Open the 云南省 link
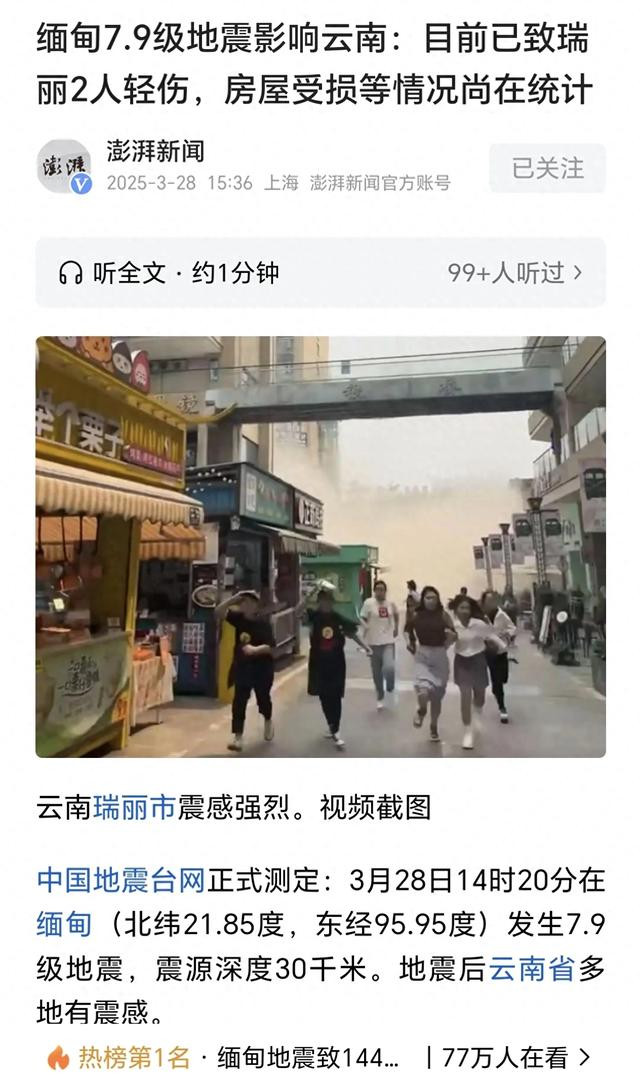Screen dimensions: 640x1083 (x=532, y=969)
